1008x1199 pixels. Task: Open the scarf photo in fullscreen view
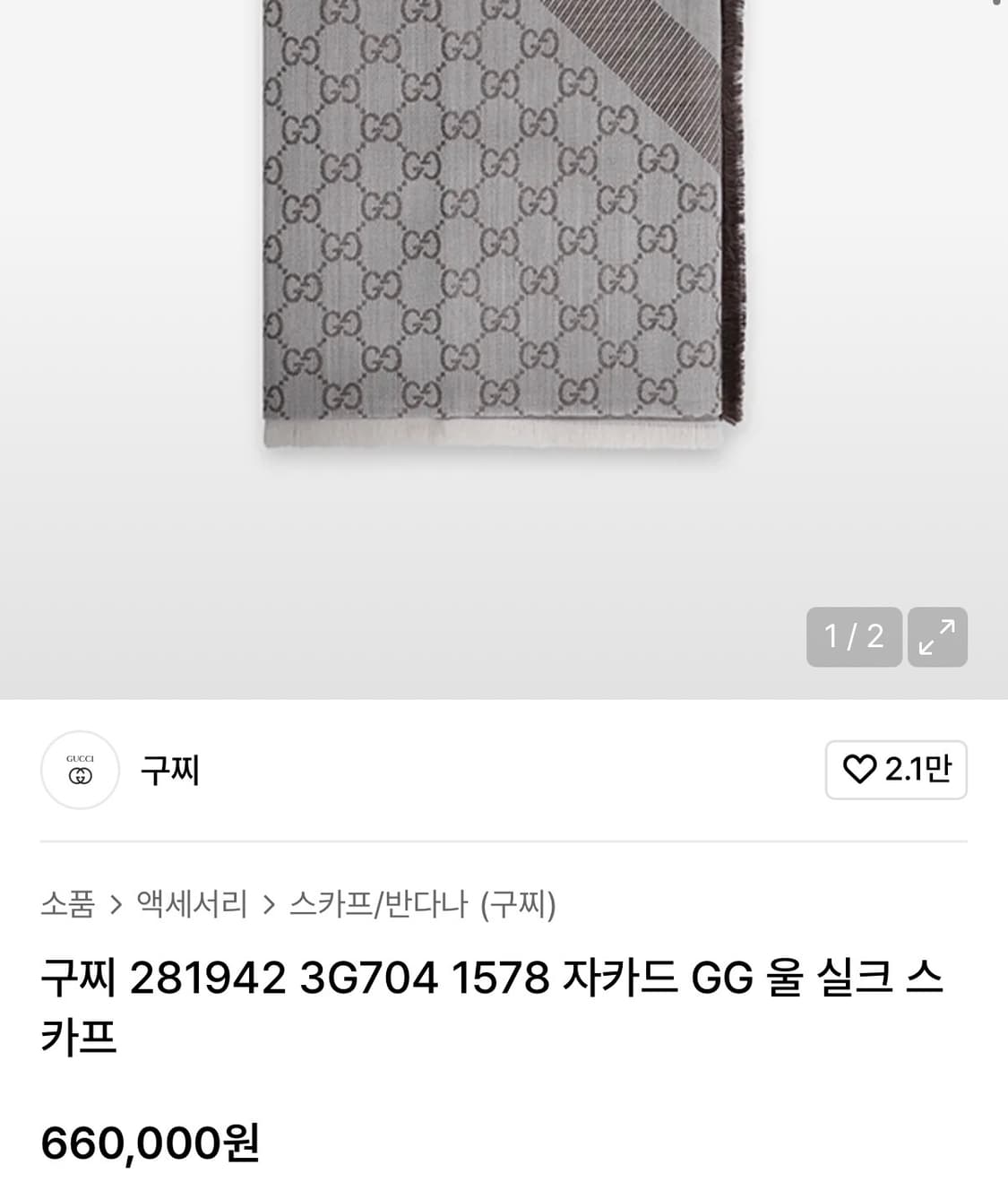click(937, 637)
